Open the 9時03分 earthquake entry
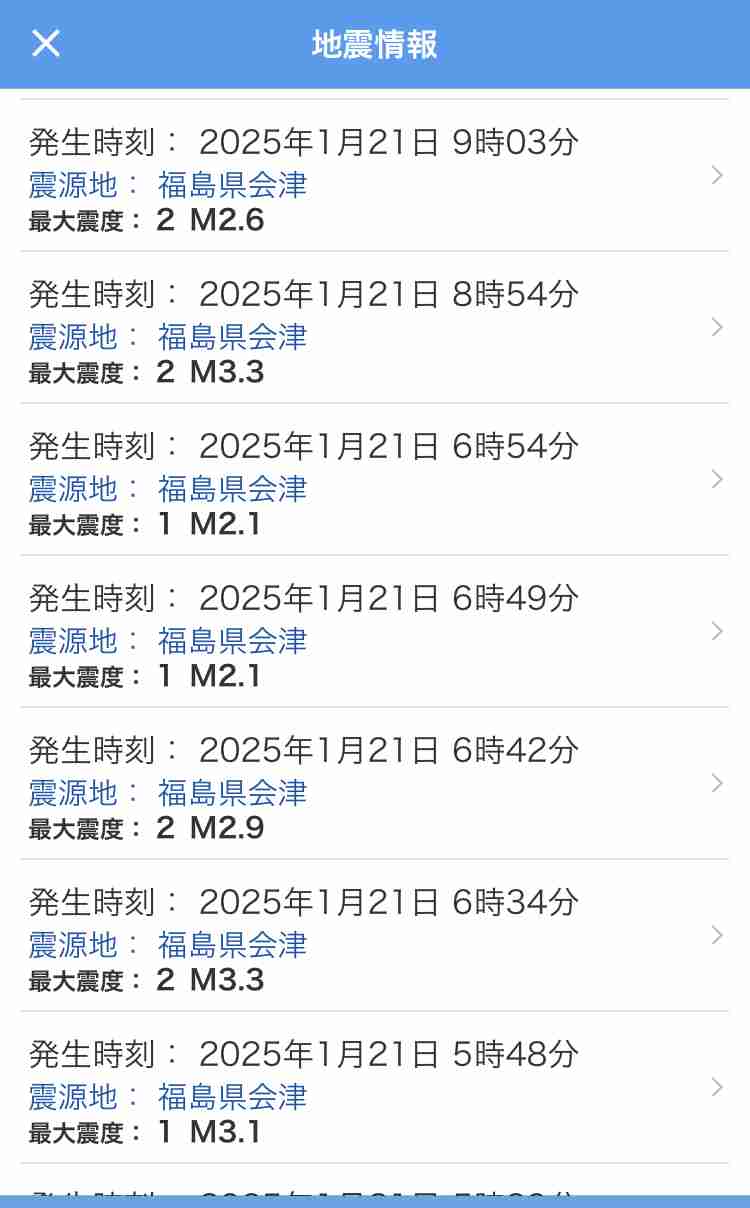Screen dimensions: 750x1208 click(375, 175)
